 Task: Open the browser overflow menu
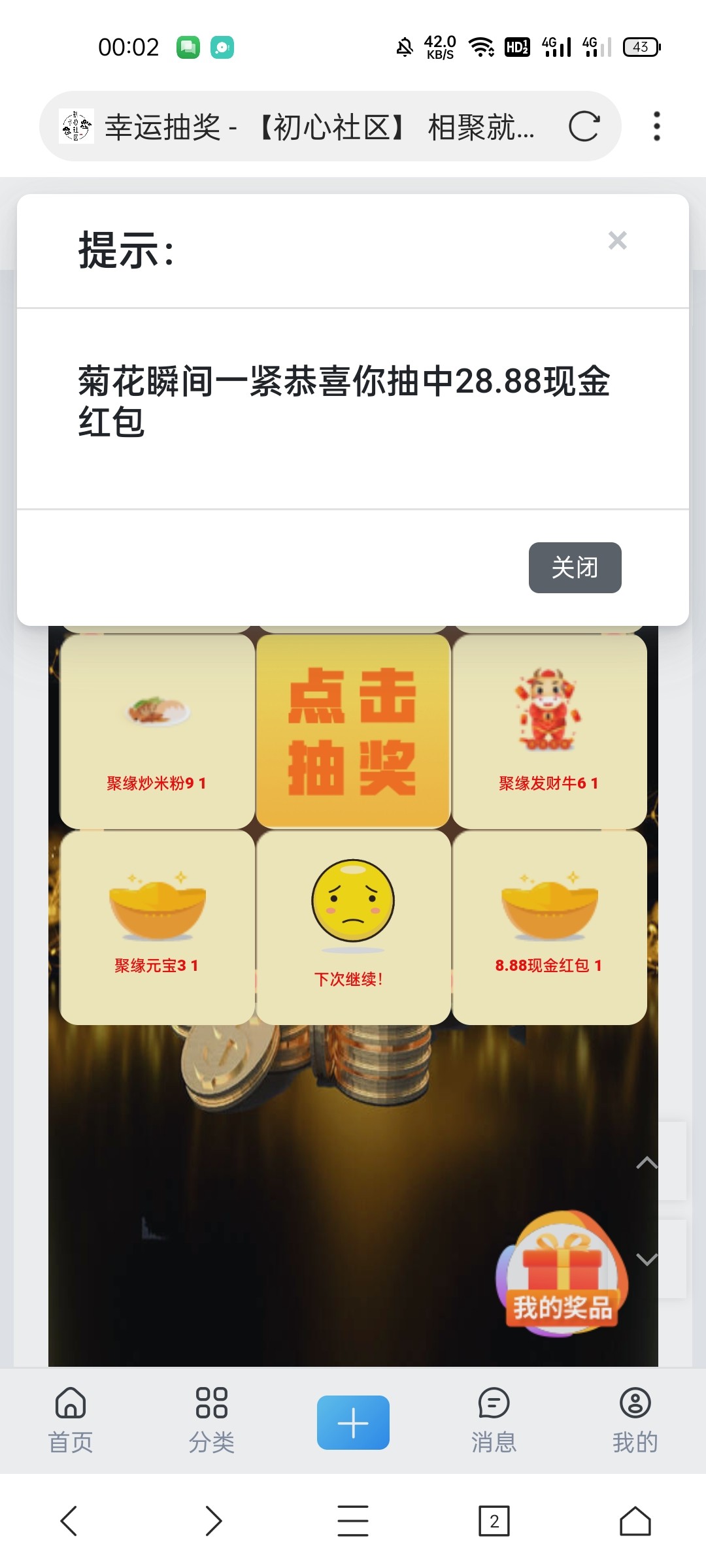(657, 126)
